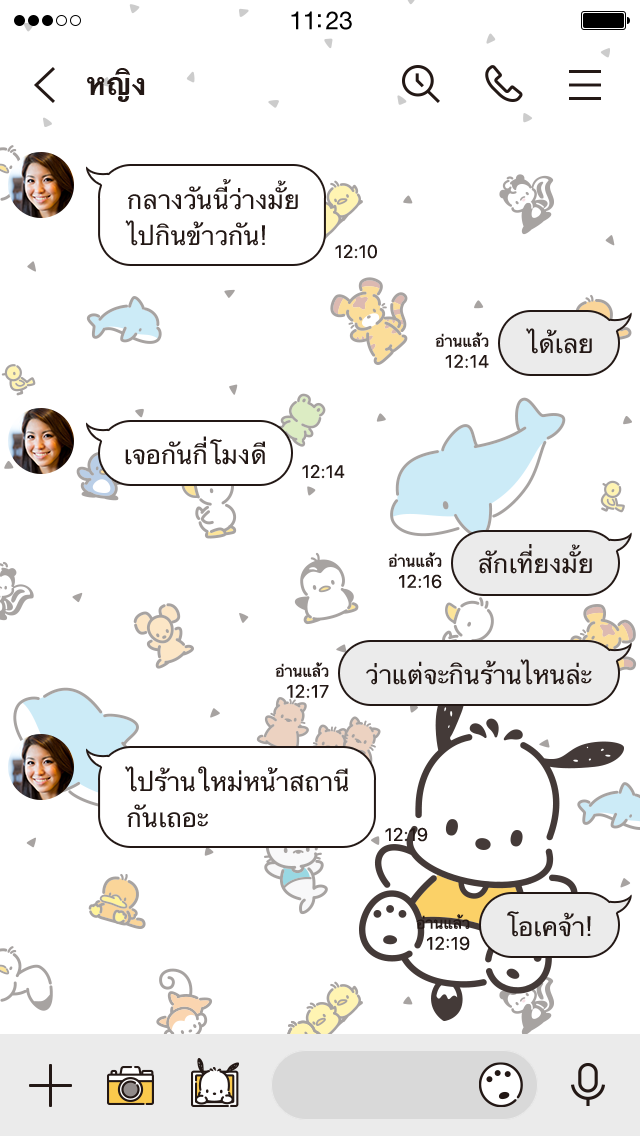Open profile photo beside เจอกันกี่โมงดี message
The image size is (640, 1136).
click(42, 441)
